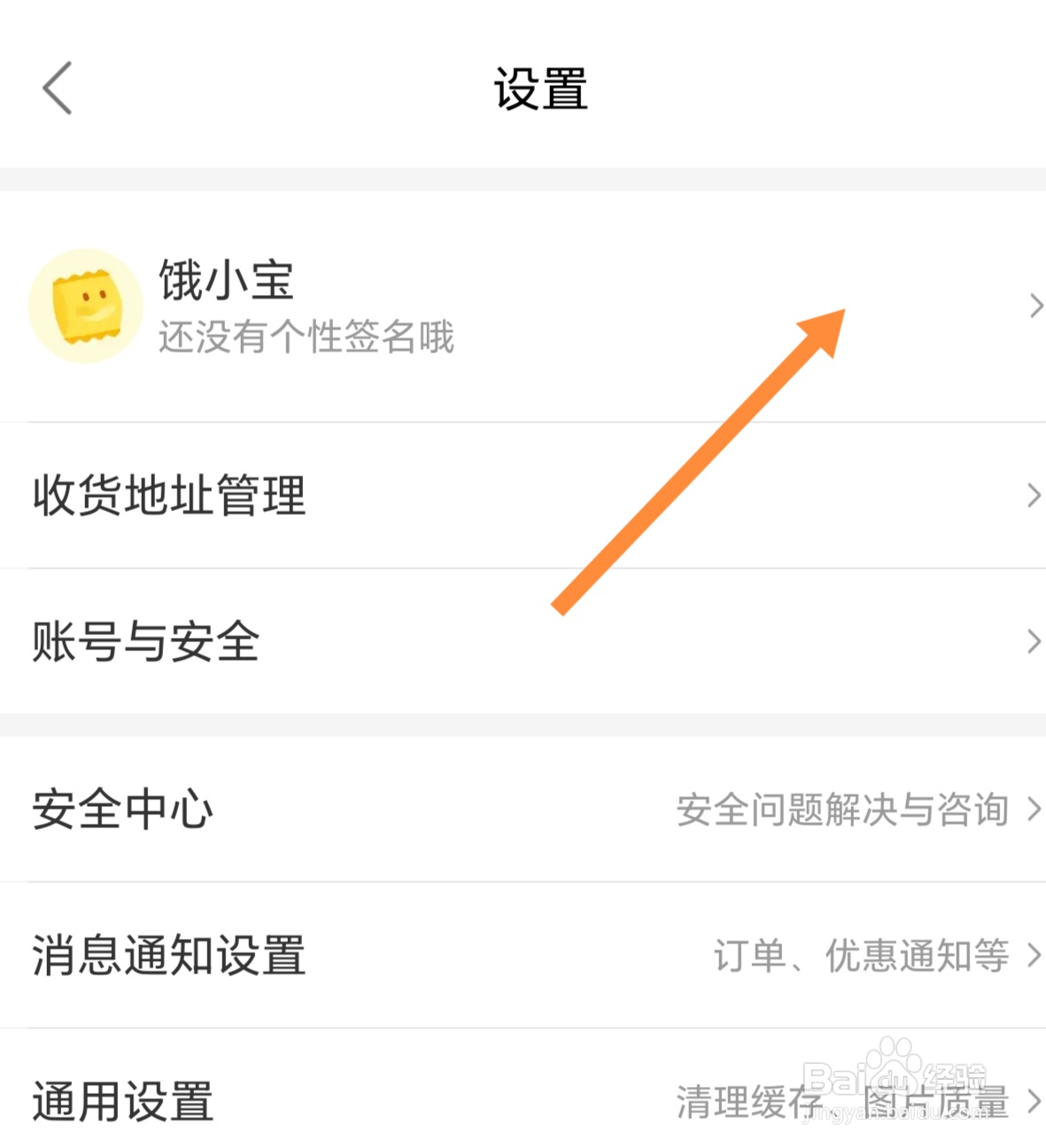
Task: Select the 安全中心 entry
Action: (x=121, y=807)
